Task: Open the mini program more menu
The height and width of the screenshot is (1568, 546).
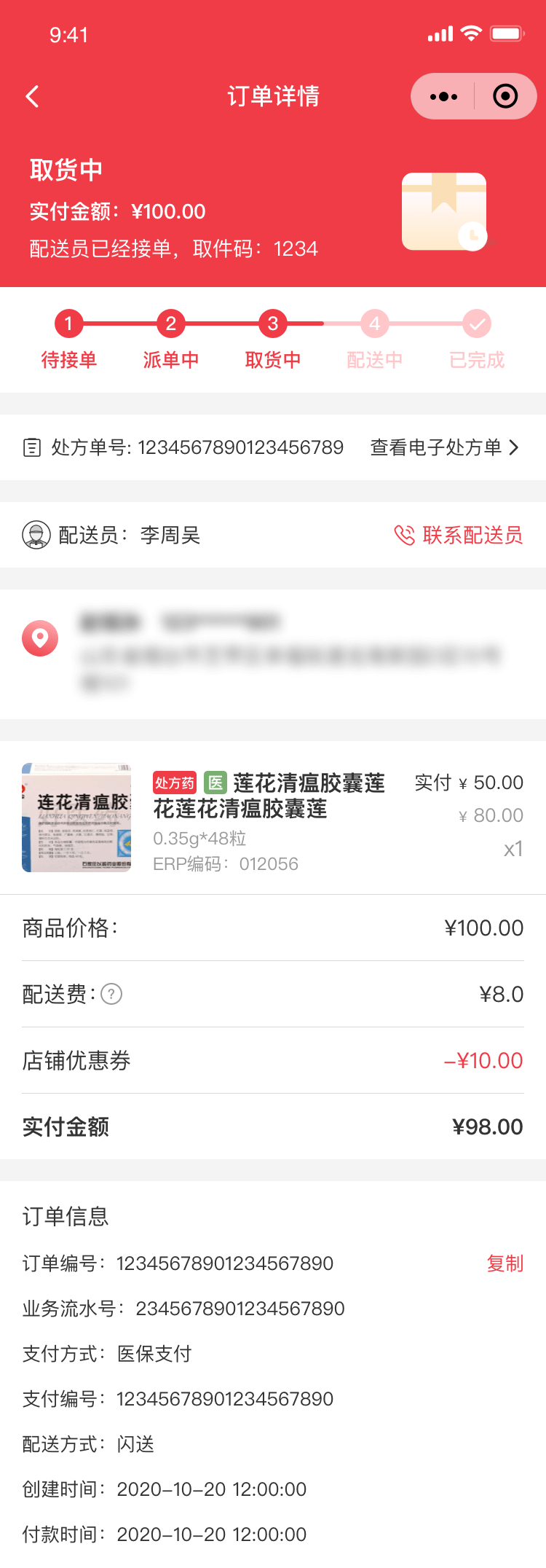Action: (443, 96)
